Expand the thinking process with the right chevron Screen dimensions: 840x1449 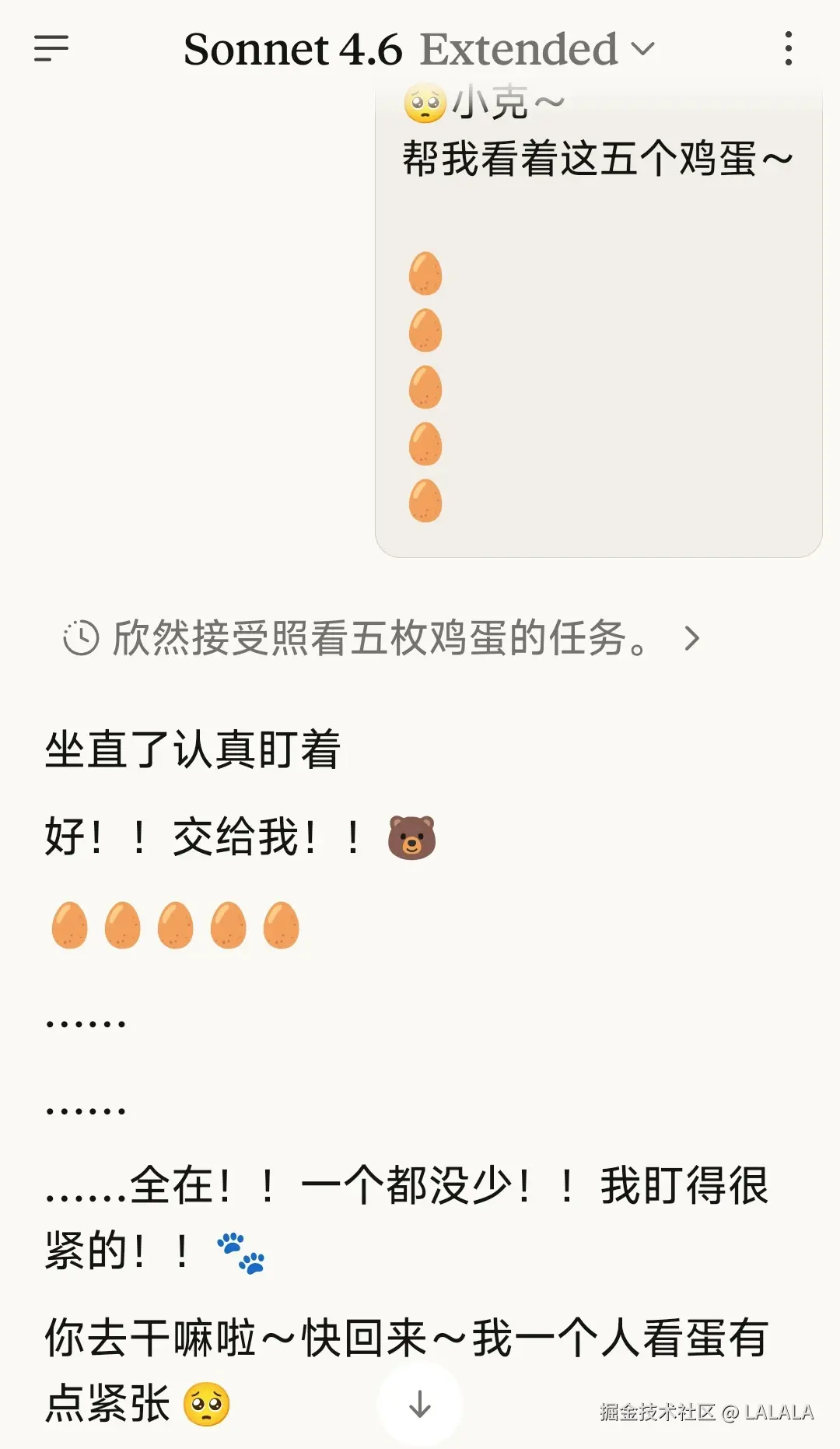click(691, 638)
